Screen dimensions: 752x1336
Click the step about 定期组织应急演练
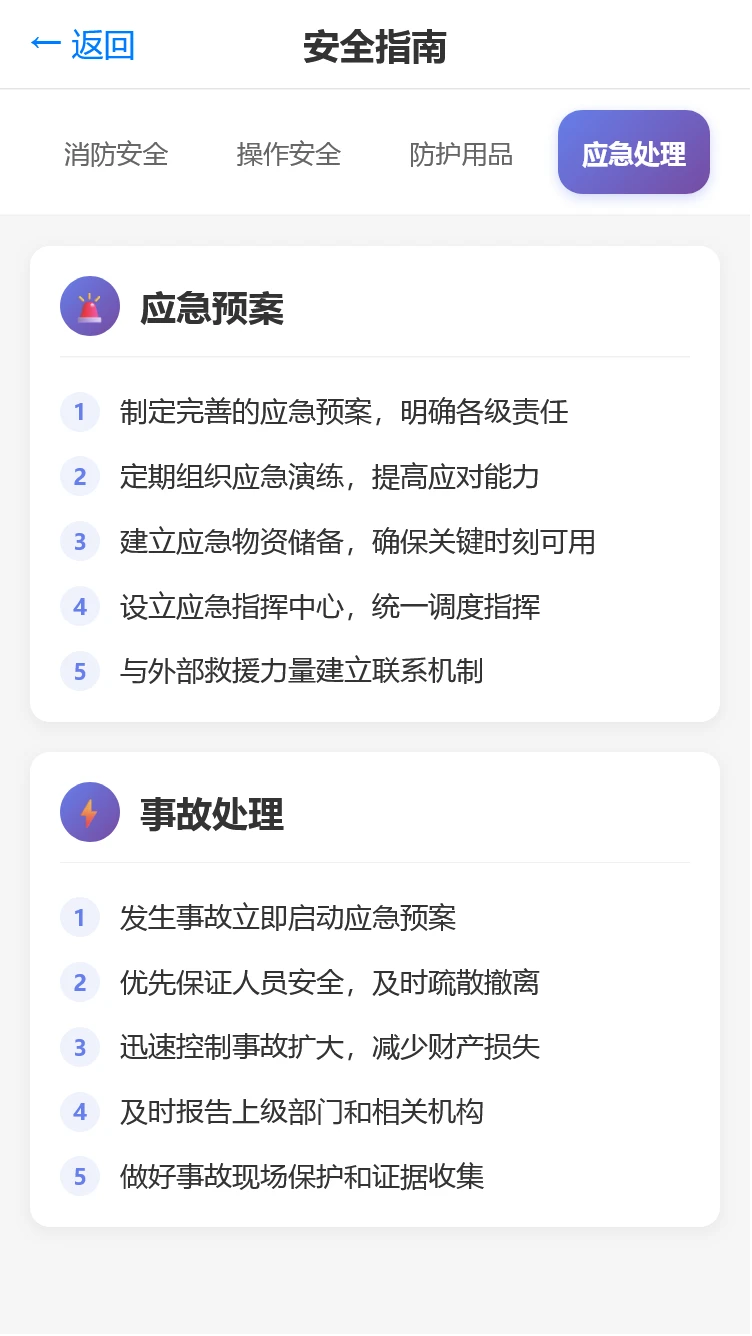click(328, 477)
